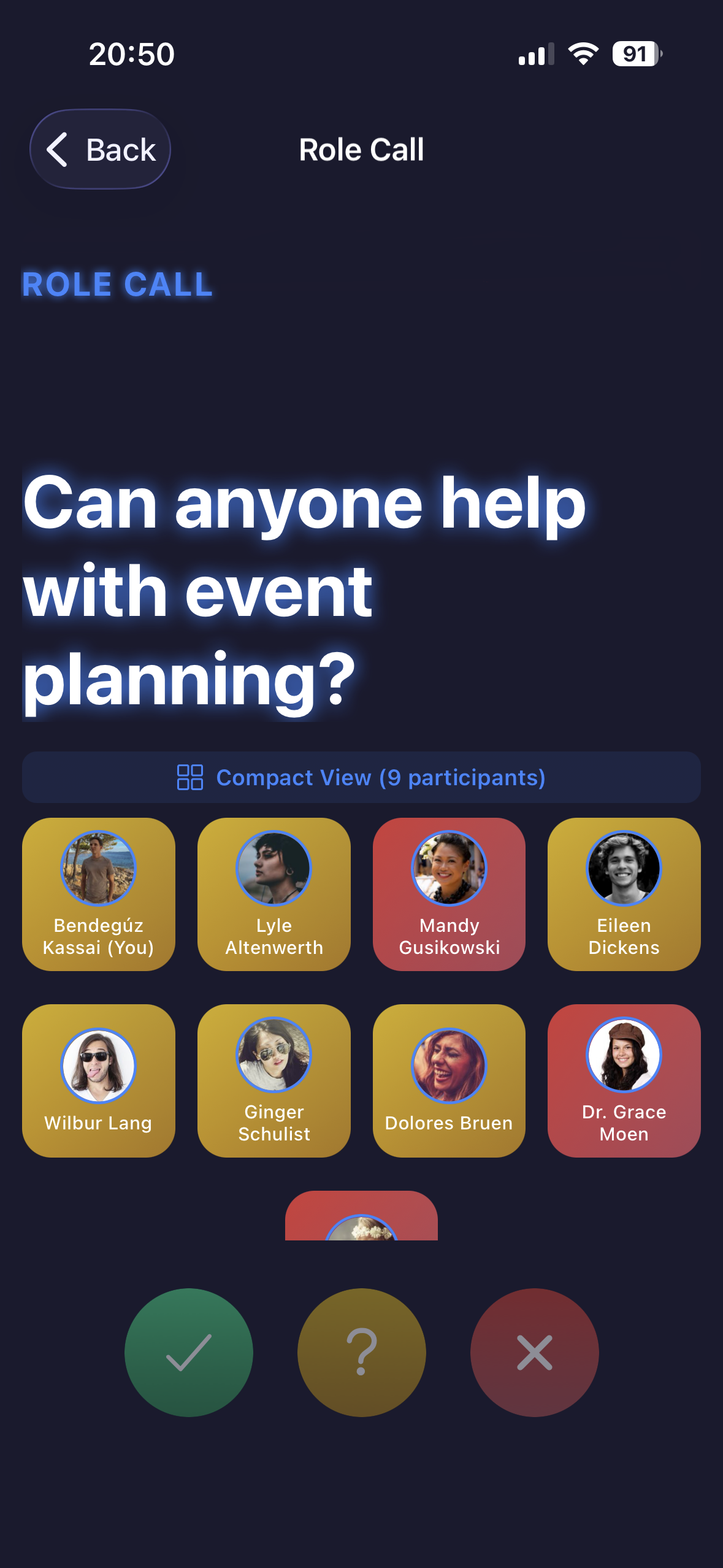Image resolution: width=723 pixels, height=1568 pixels.
Task: Decline with the red X button
Action: click(534, 1352)
